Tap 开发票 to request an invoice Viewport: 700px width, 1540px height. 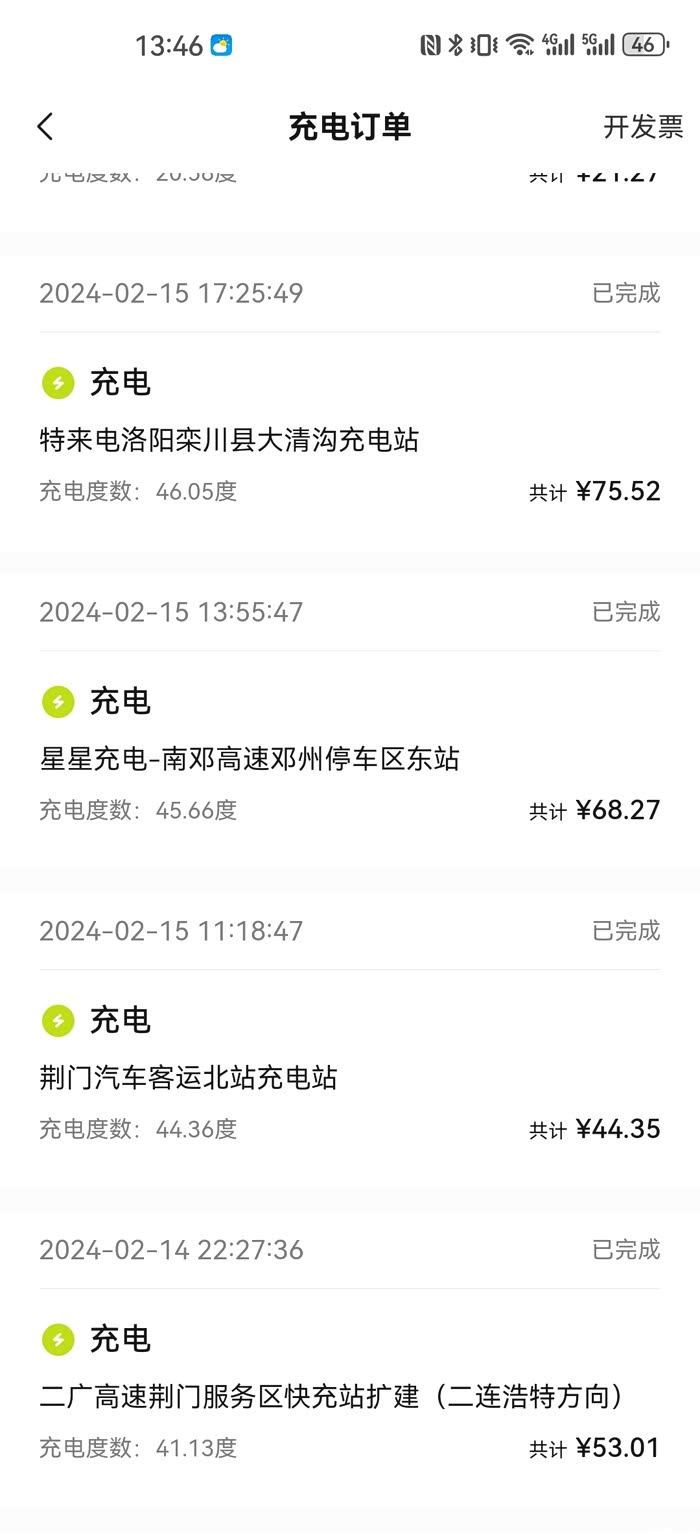tap(643, 127)
